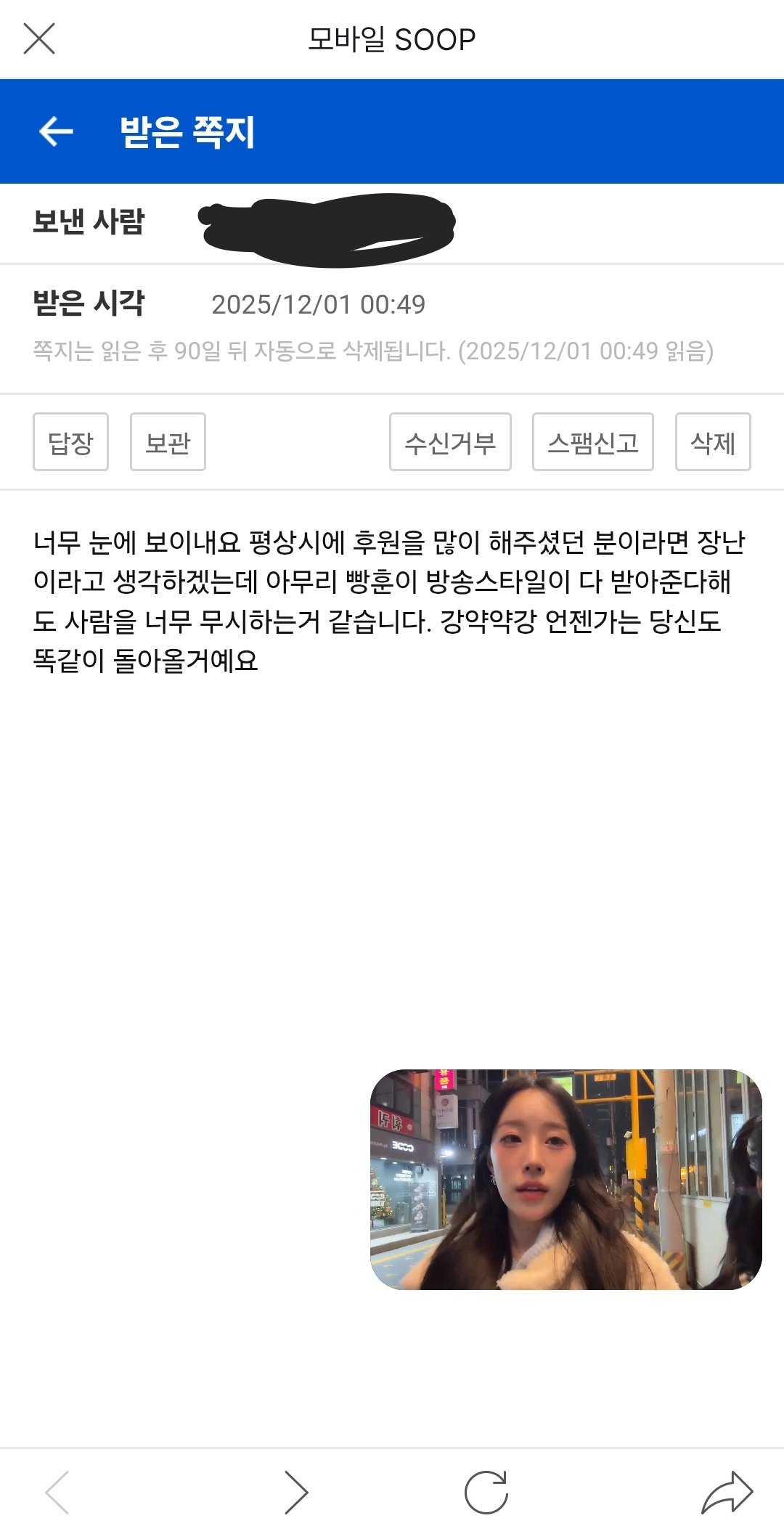Navigate back in browser history
784x1534 pixels.
[x=57, y=1493]
